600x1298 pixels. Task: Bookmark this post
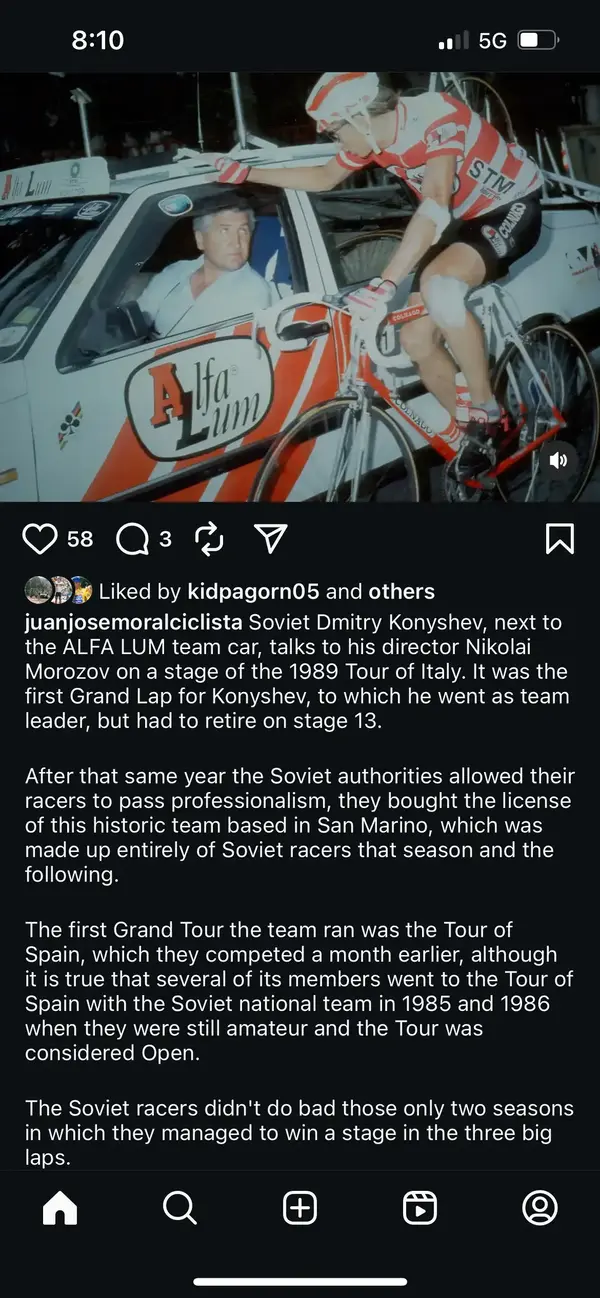pos(560,540)
